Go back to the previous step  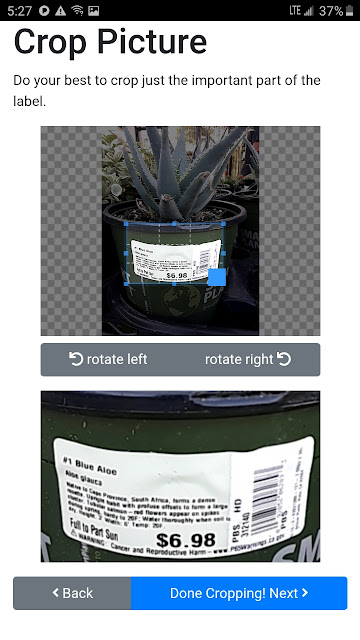click(x=72, y=593)
